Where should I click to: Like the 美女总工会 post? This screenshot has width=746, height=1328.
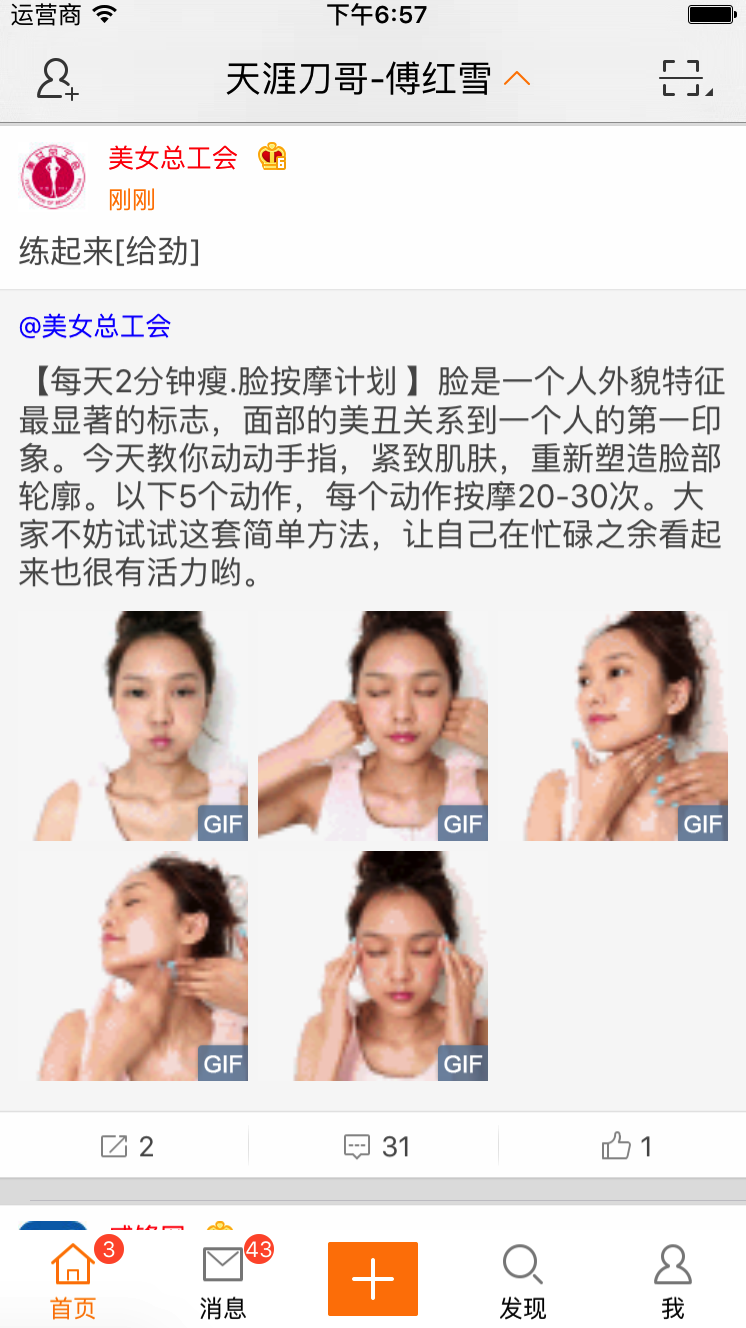pos(626,1146)
